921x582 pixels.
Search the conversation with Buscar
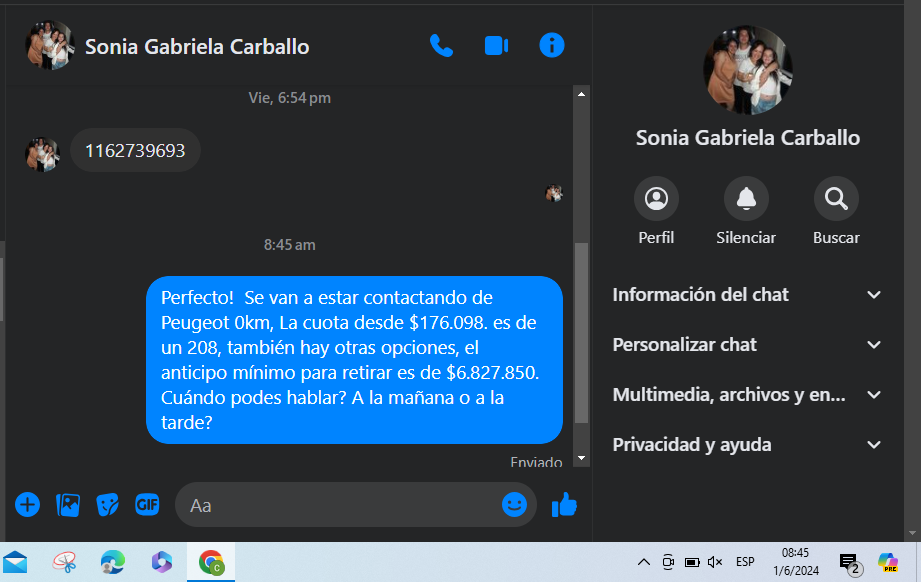point(836,200)
